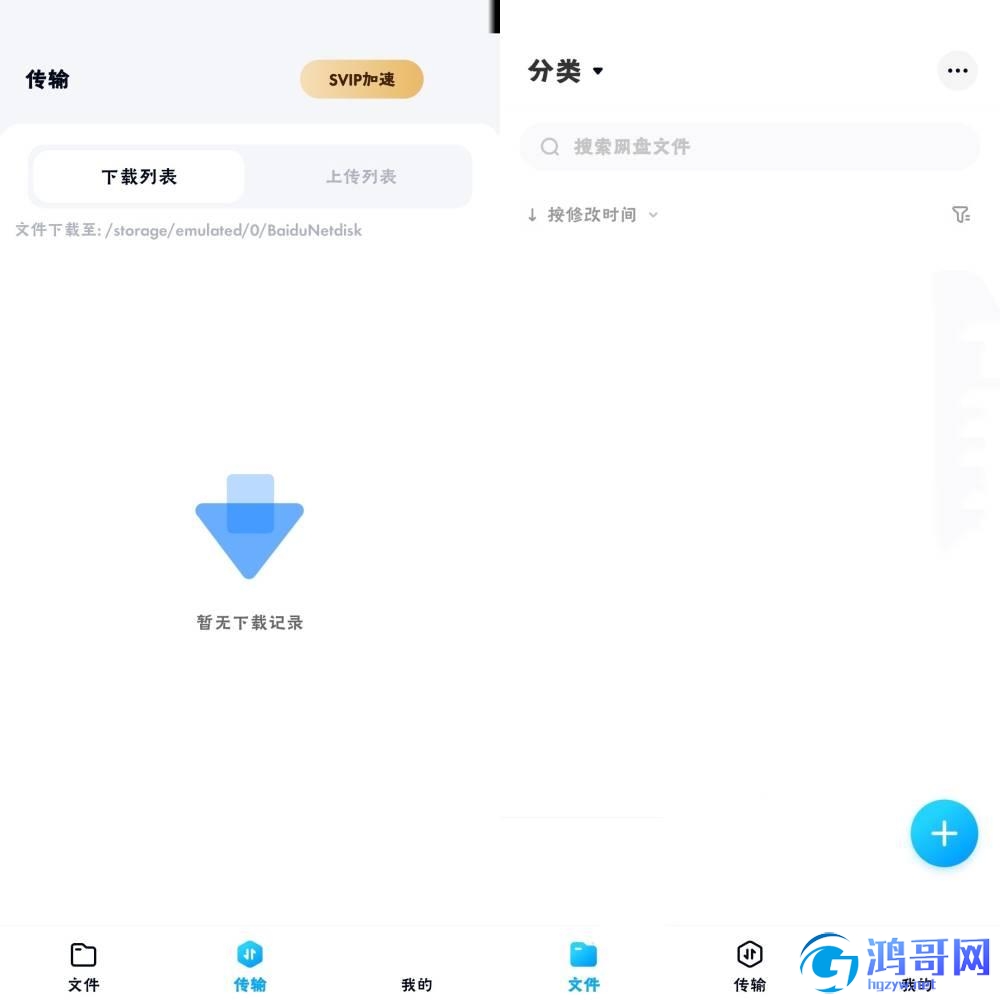The image size is (1000, 1000).
Task: Open the filter icon beside sort
Action: pyautogui.click(x=961, y=215)
